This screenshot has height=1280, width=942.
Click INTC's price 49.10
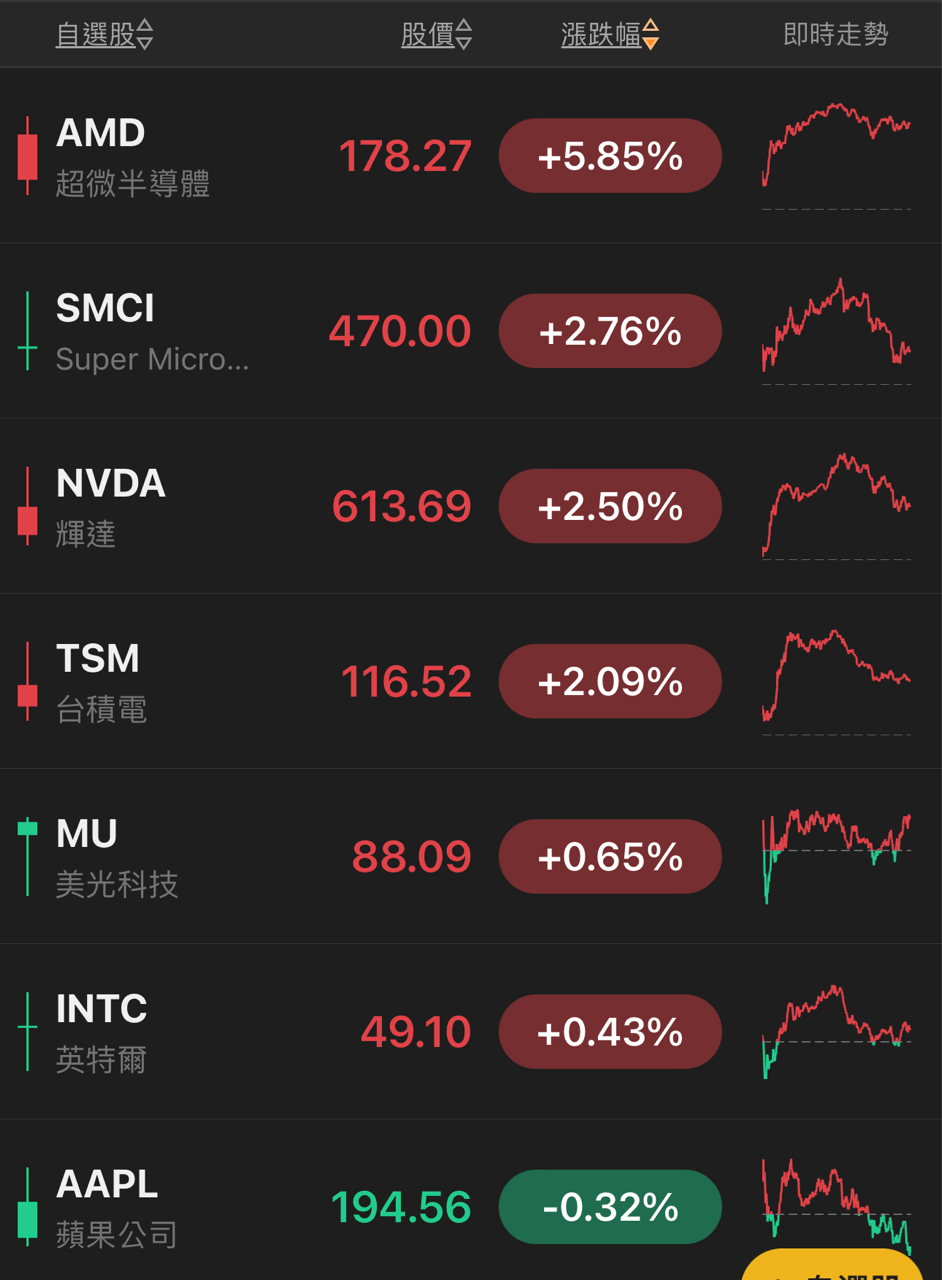click(414, 1031)
